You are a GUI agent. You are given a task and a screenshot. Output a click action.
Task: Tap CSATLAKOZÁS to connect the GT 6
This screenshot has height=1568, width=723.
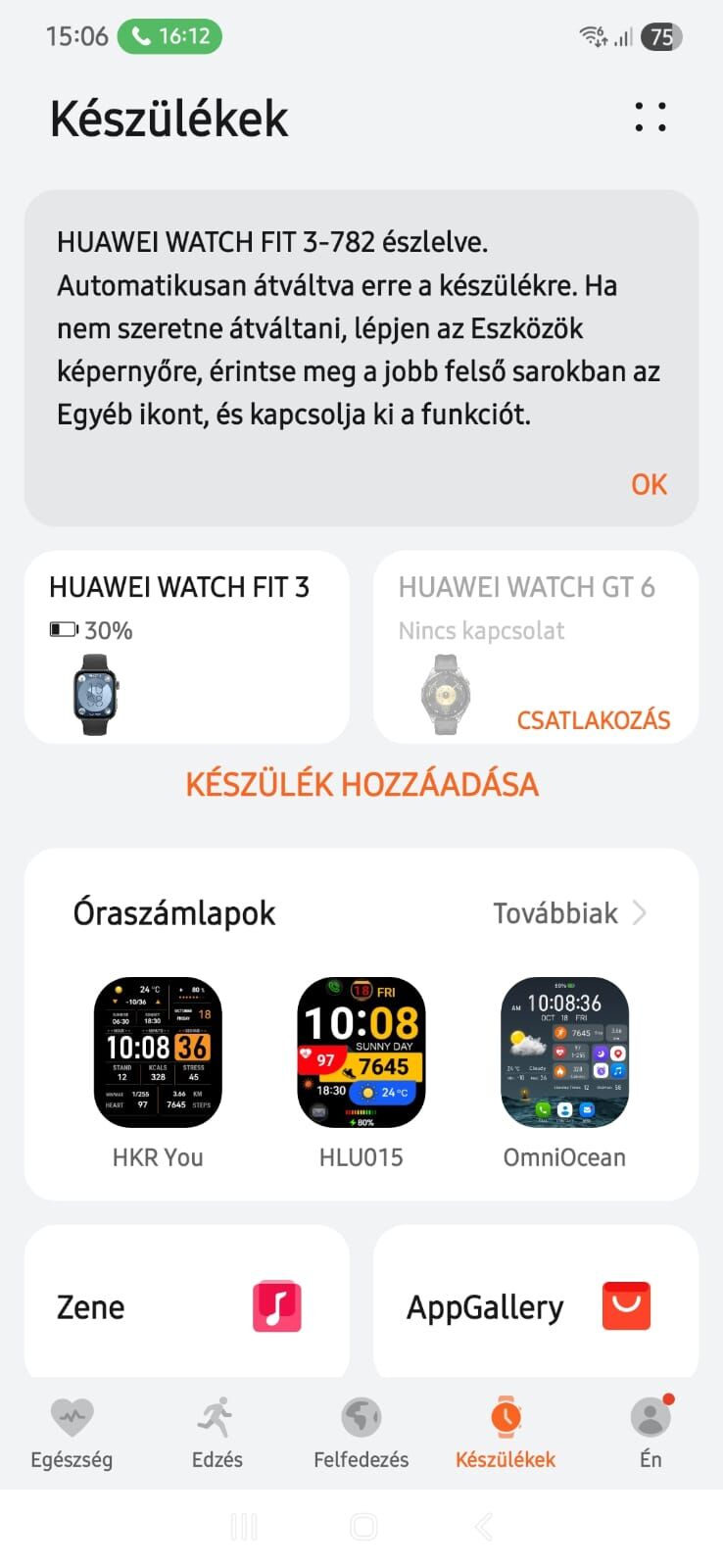pos(593,720)
